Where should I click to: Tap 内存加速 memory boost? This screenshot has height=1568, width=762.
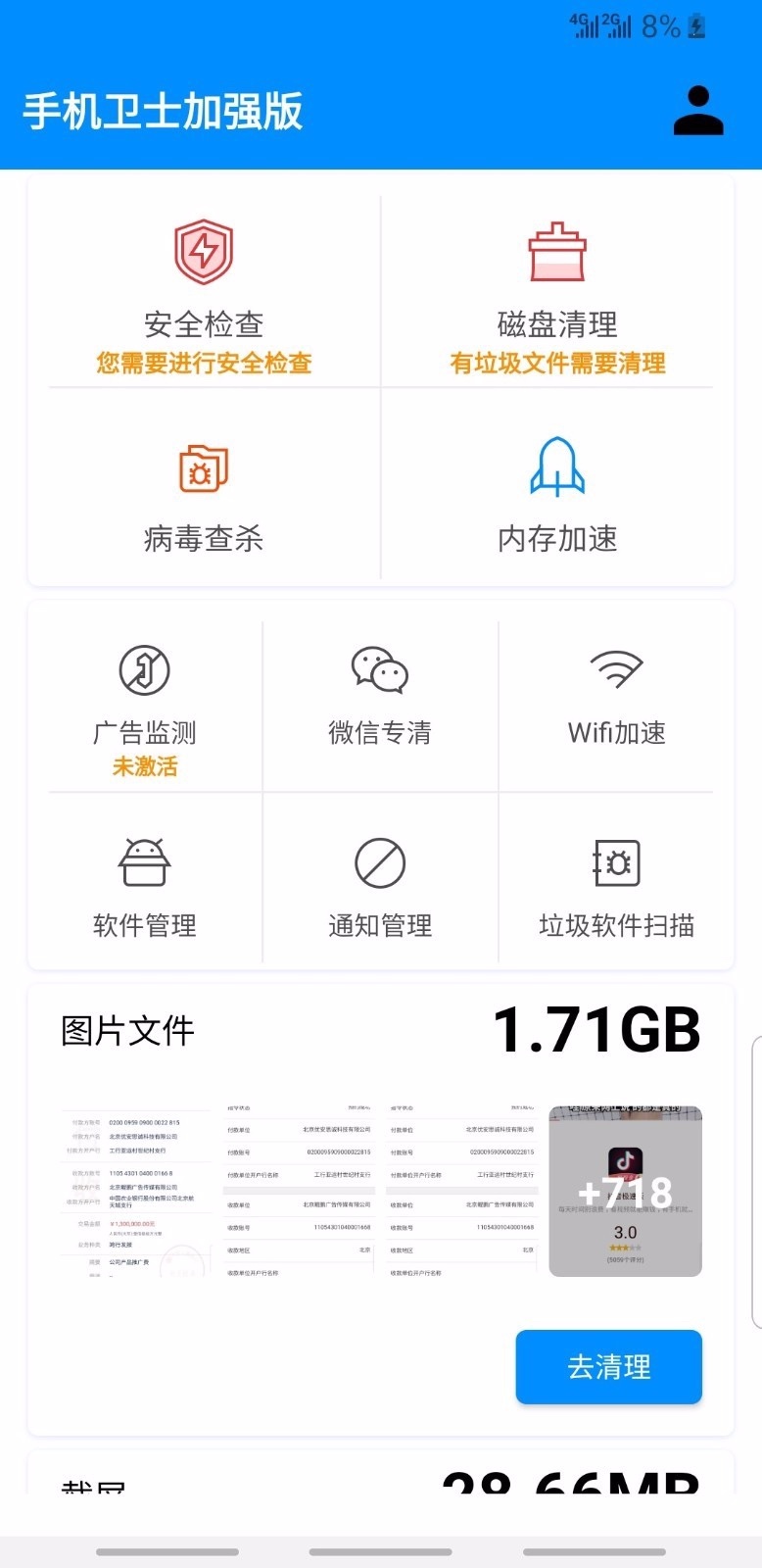pos(557,496)
